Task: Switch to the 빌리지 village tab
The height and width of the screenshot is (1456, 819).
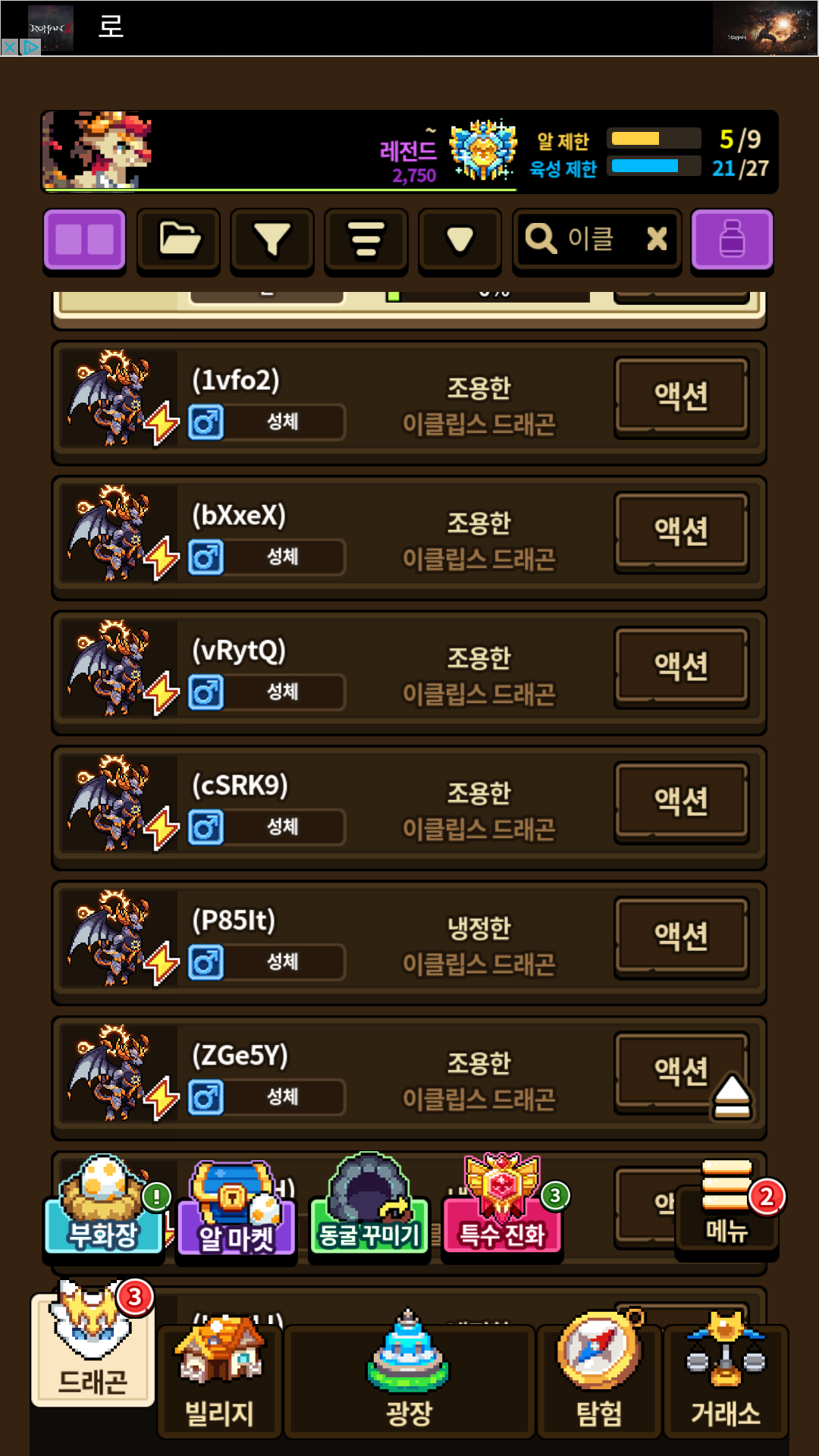Action: pos(220,1377)
